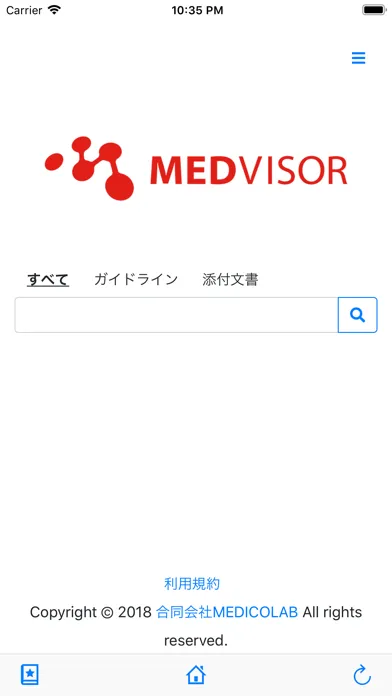Tap the magnifier search button
This screenshot has width=392, height=696.
tap(358, 315)
